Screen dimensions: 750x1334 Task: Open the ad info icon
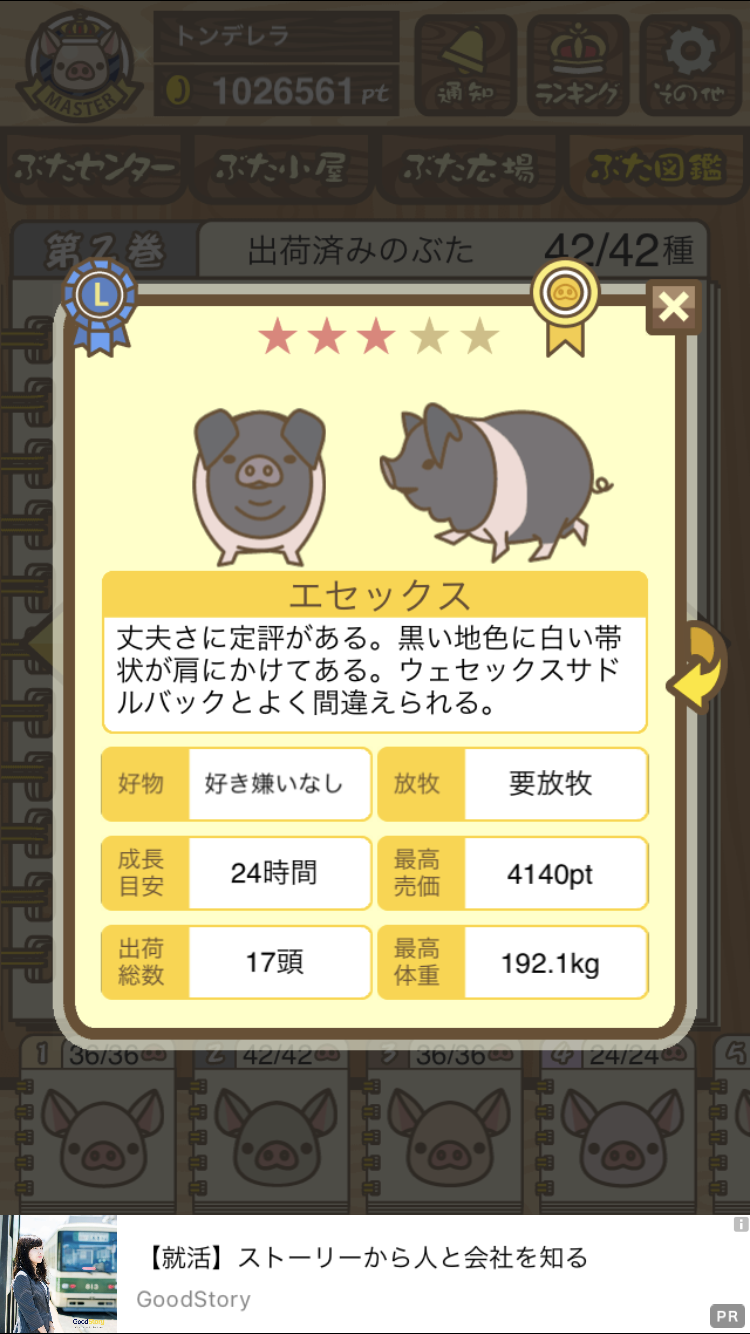coord(740,1224)
